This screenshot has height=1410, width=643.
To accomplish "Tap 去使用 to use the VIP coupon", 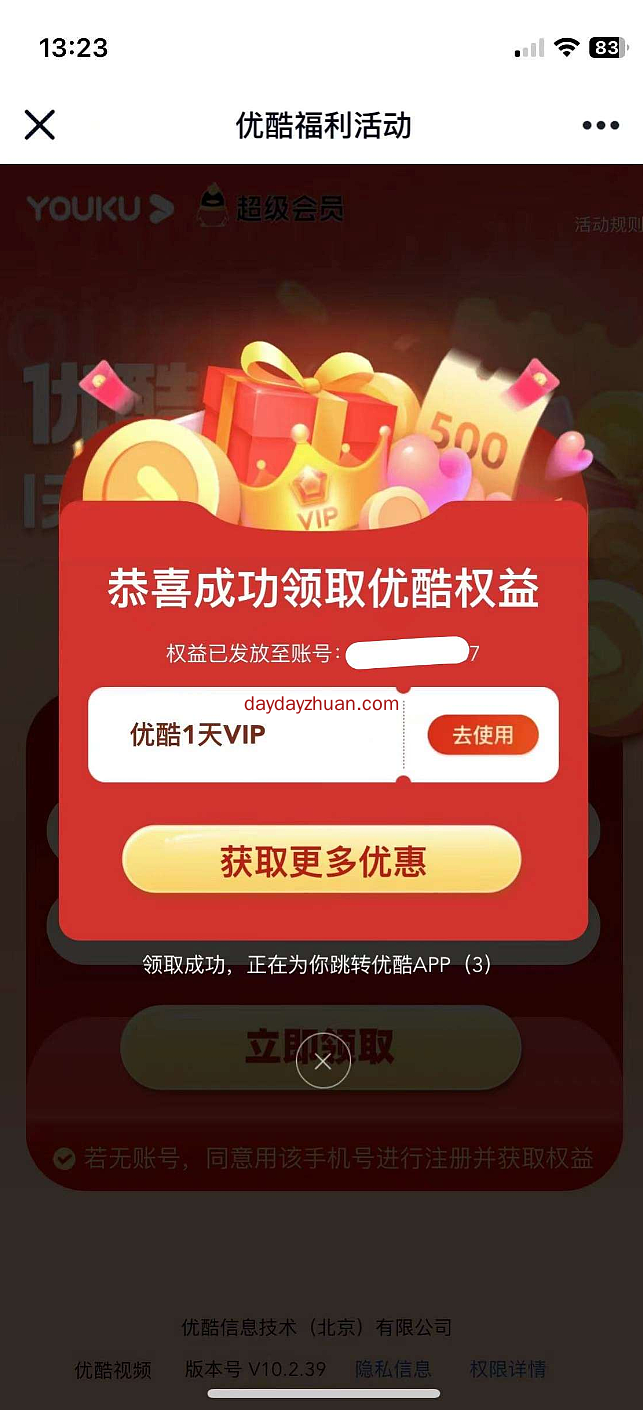I will point(483,735).
